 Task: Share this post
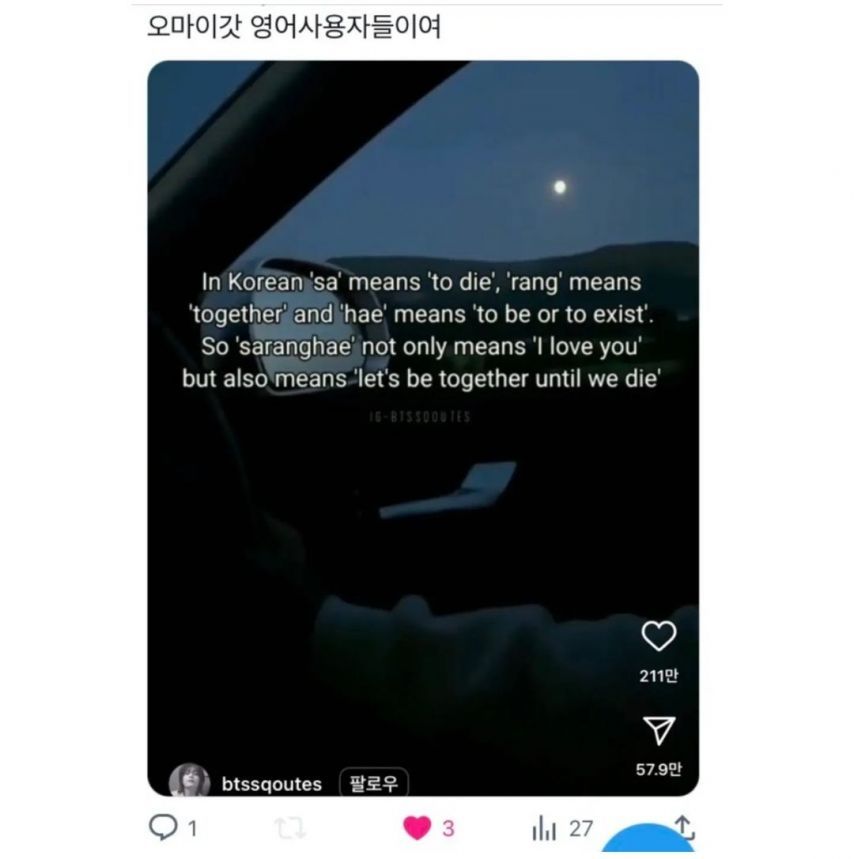684,826
